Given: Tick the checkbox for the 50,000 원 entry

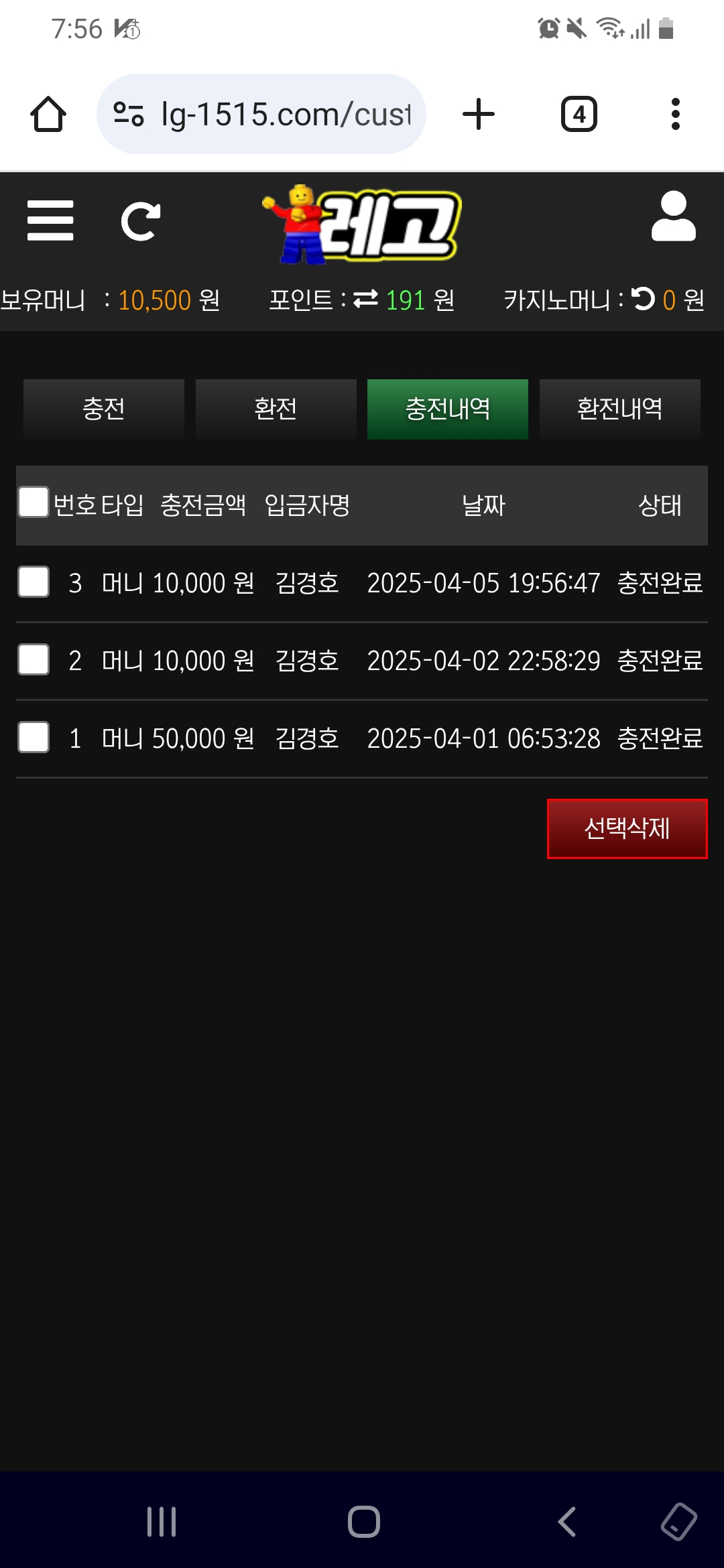Looking at the screenshot, I should pyautogui.click(x=34, y=737).
